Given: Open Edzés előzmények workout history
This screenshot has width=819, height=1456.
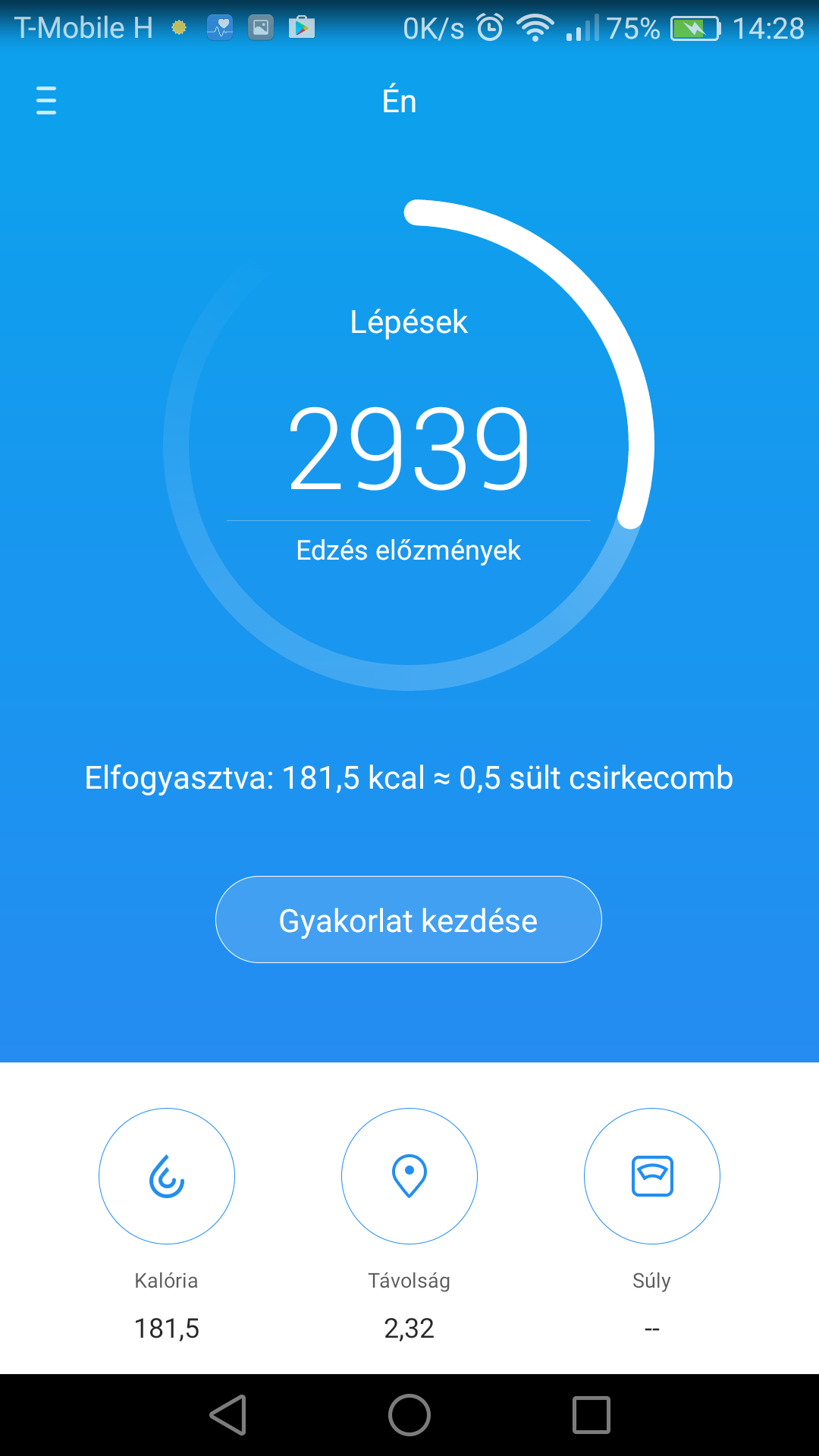Looking at the screenshot, I should pyautogui.click(x=408, y=551).
